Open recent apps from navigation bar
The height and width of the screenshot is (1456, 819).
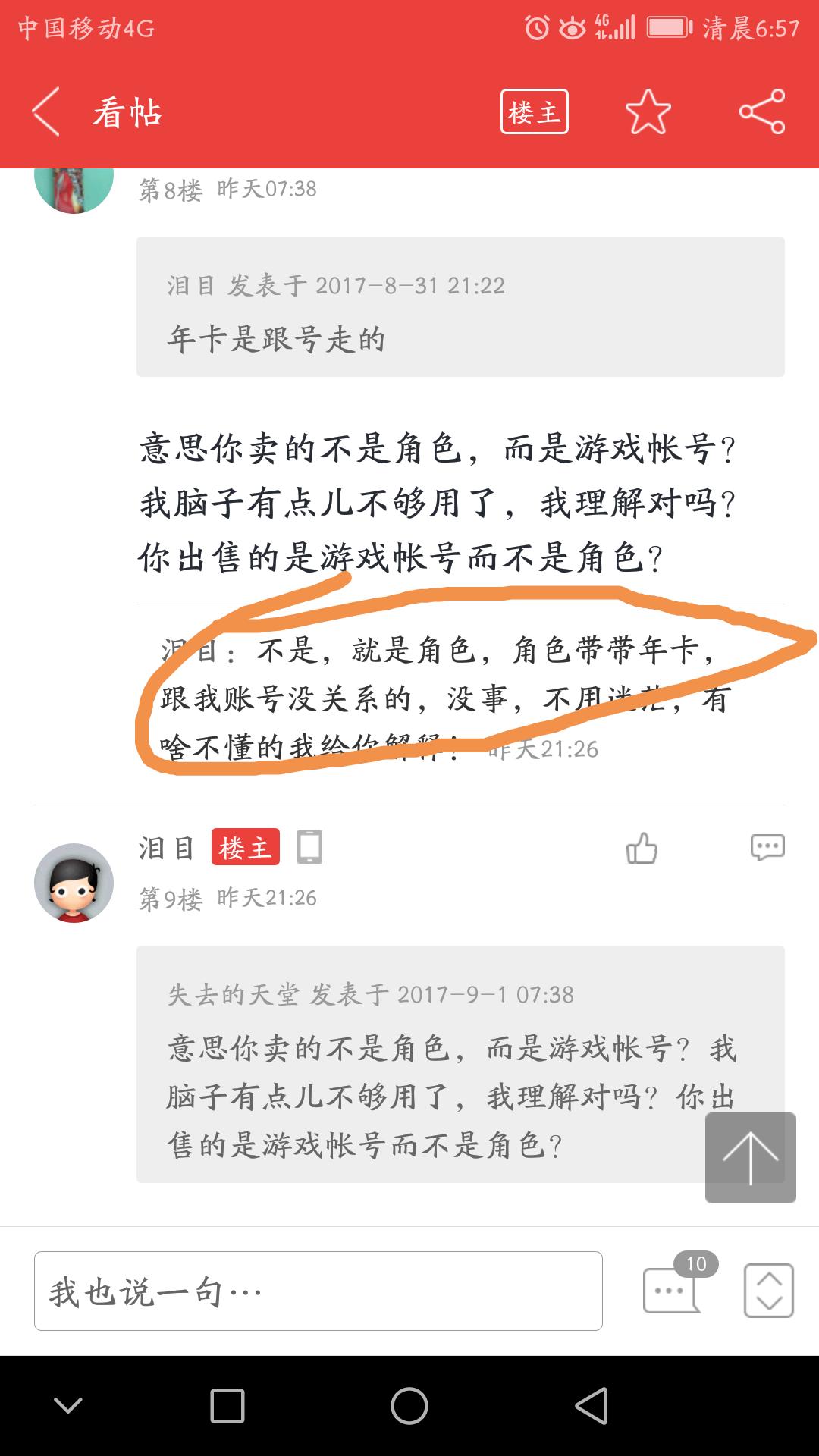[x=227, y=1406]
